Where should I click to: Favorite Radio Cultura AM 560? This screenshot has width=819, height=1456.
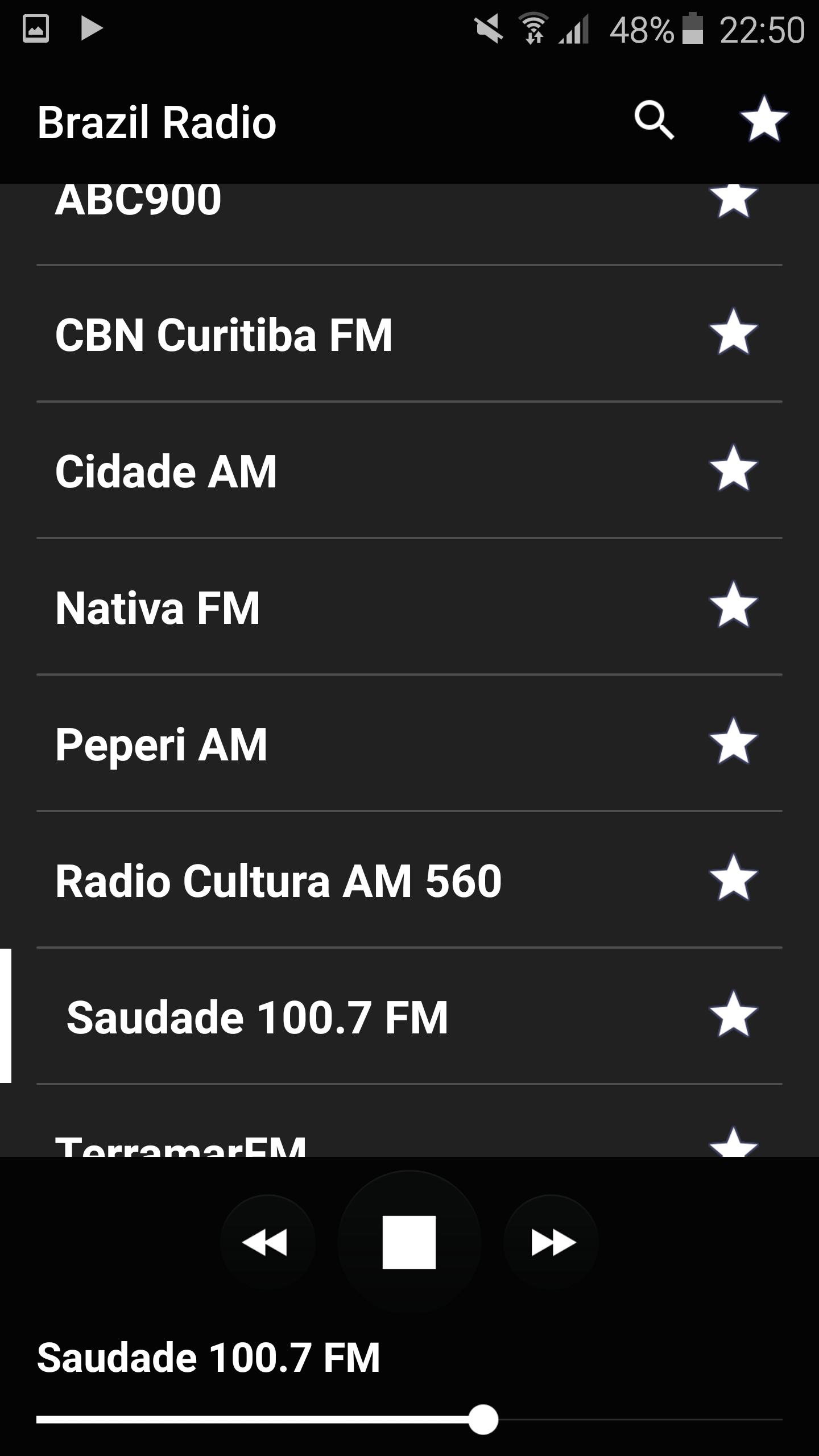tap(734, 878)
